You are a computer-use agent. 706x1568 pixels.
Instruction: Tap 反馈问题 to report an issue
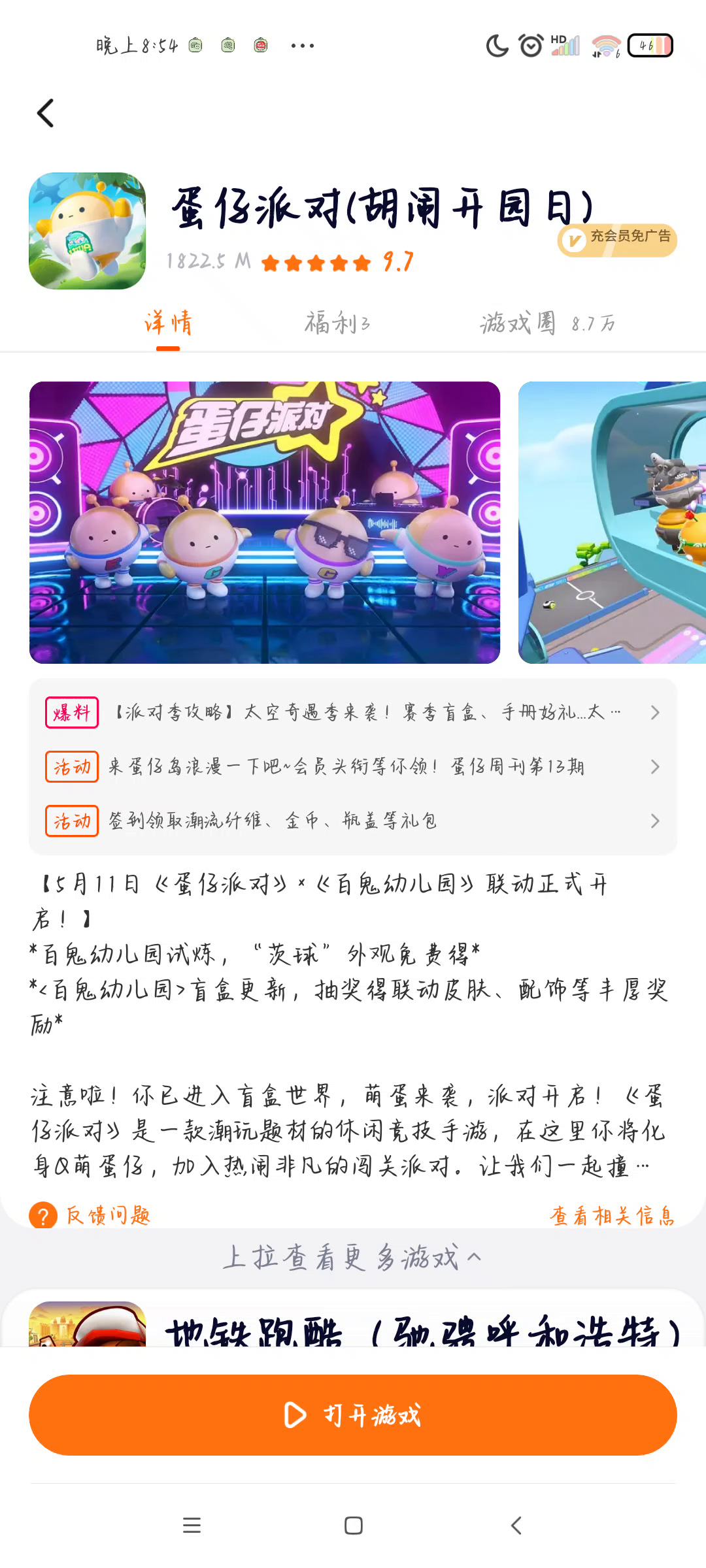(x=90, y=1215)
